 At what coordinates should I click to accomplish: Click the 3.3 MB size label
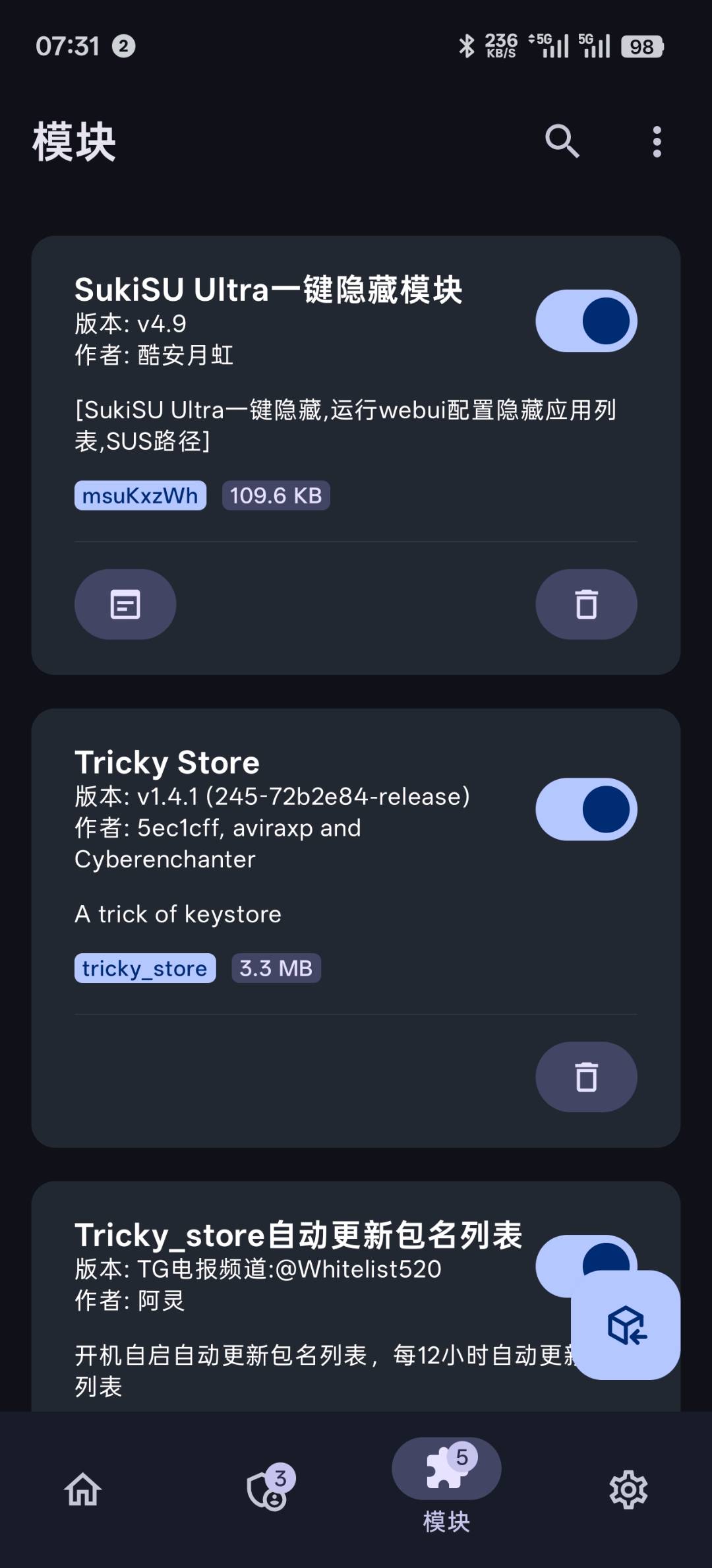pos(276,968)
